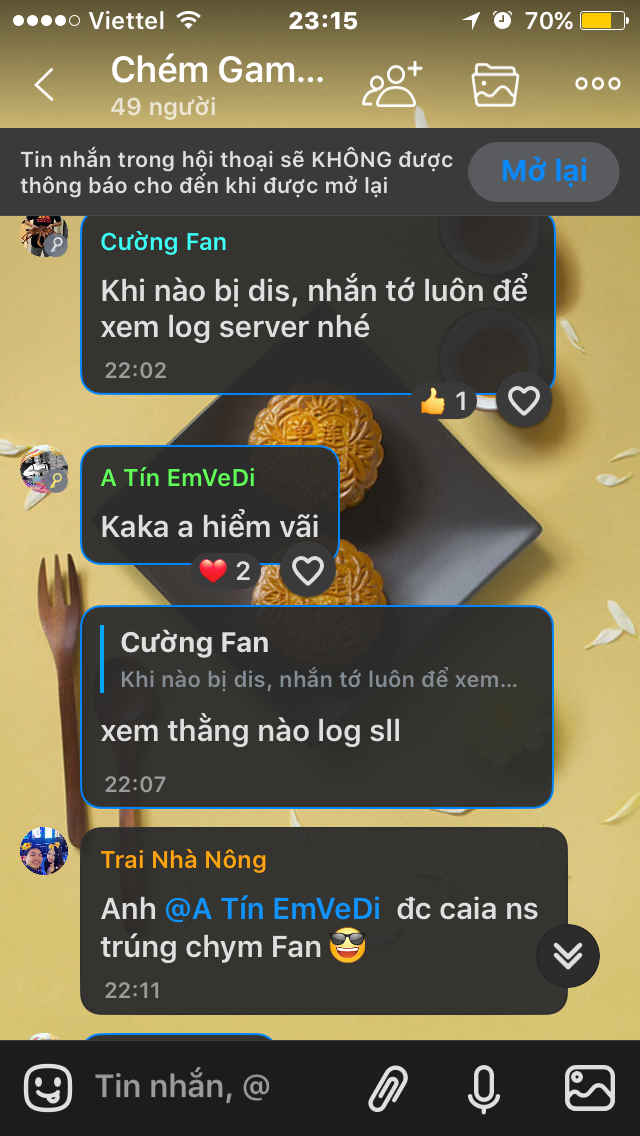This screenshot has width=640, height=1136.
Task: Attach a file with the paperclip
Action: [x=388, y=1088]
